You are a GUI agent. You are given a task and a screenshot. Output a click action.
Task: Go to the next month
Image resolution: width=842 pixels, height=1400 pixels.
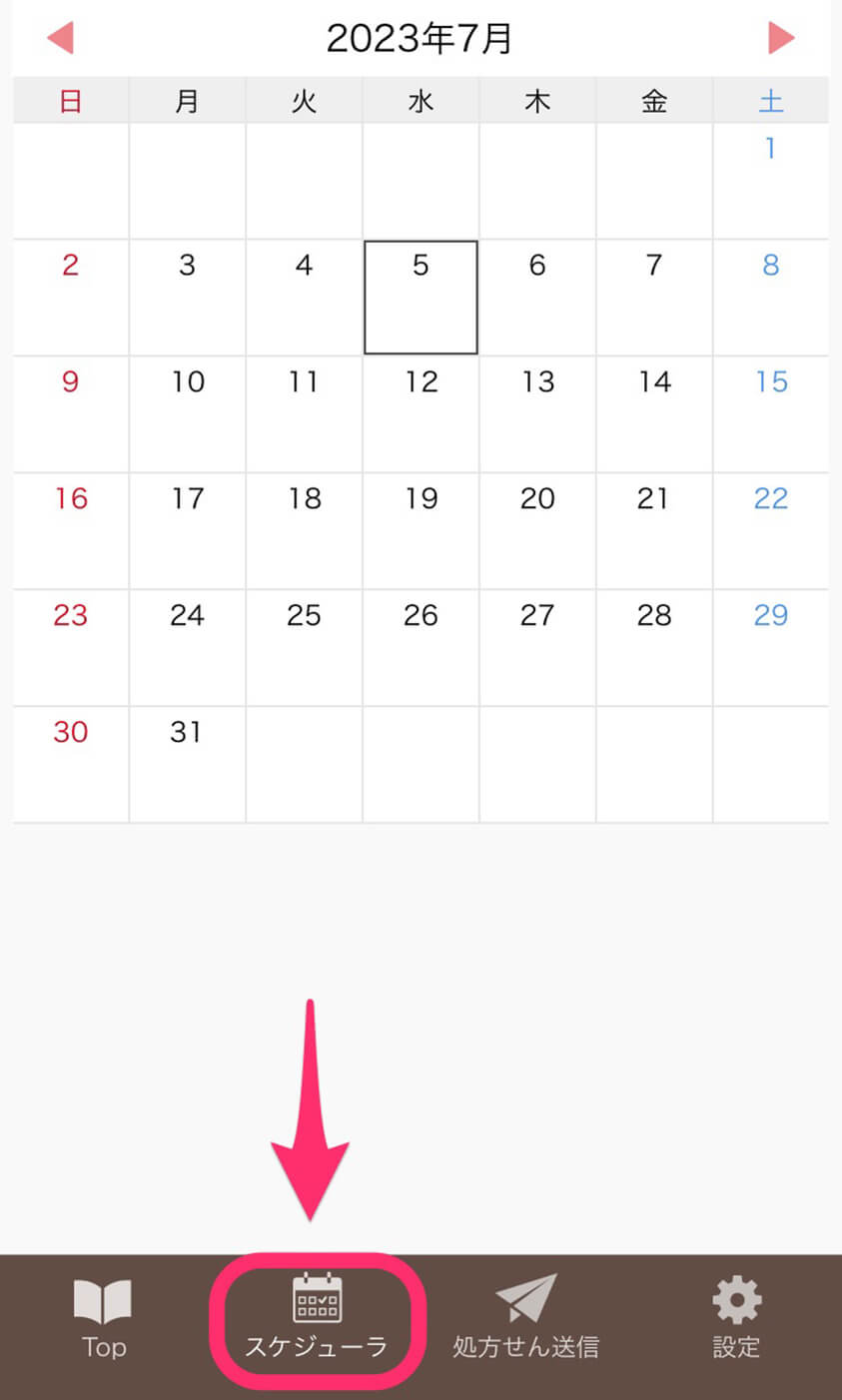(780, 39)
